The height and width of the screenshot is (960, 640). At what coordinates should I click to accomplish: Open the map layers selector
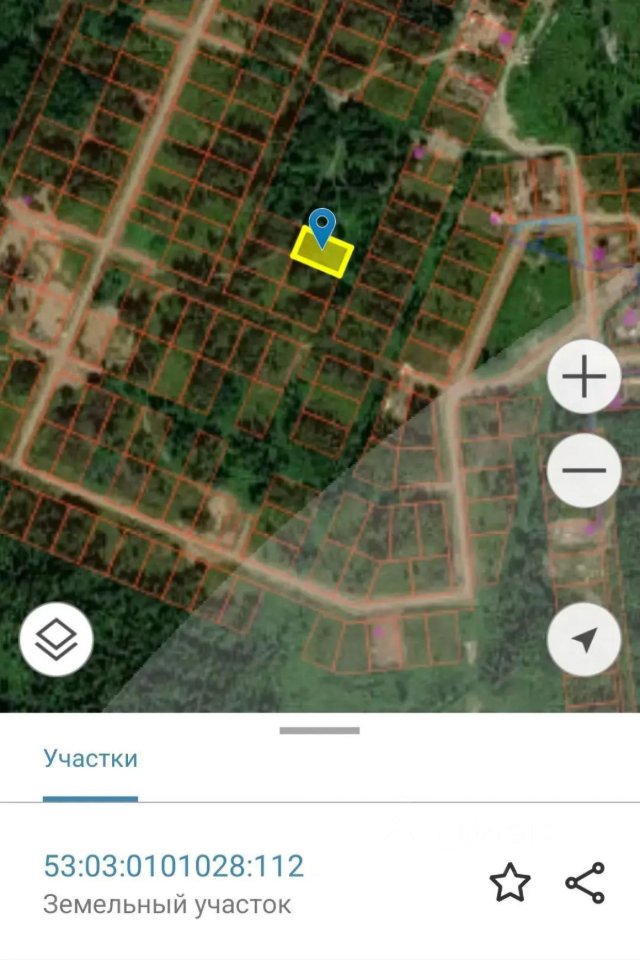(56, 639)
